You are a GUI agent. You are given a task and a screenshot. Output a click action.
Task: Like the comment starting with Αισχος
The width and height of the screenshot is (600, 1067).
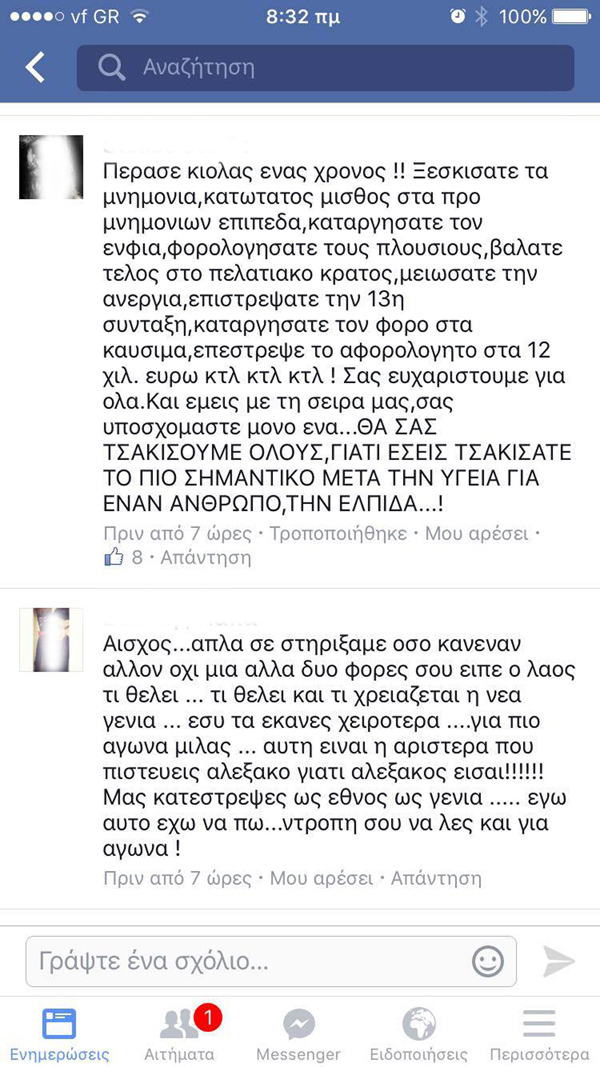click(325, 878)
